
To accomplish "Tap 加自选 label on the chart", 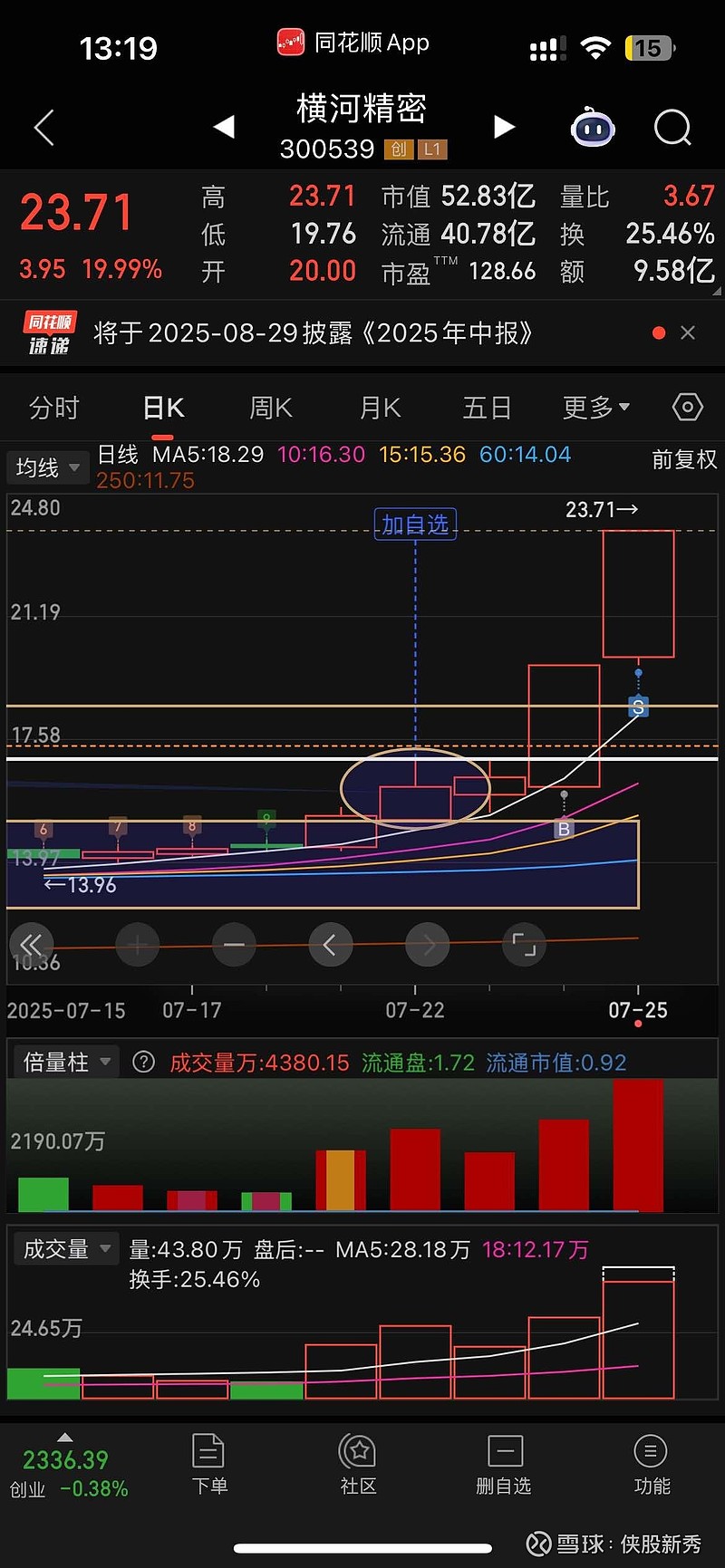I will coord(415,524).
